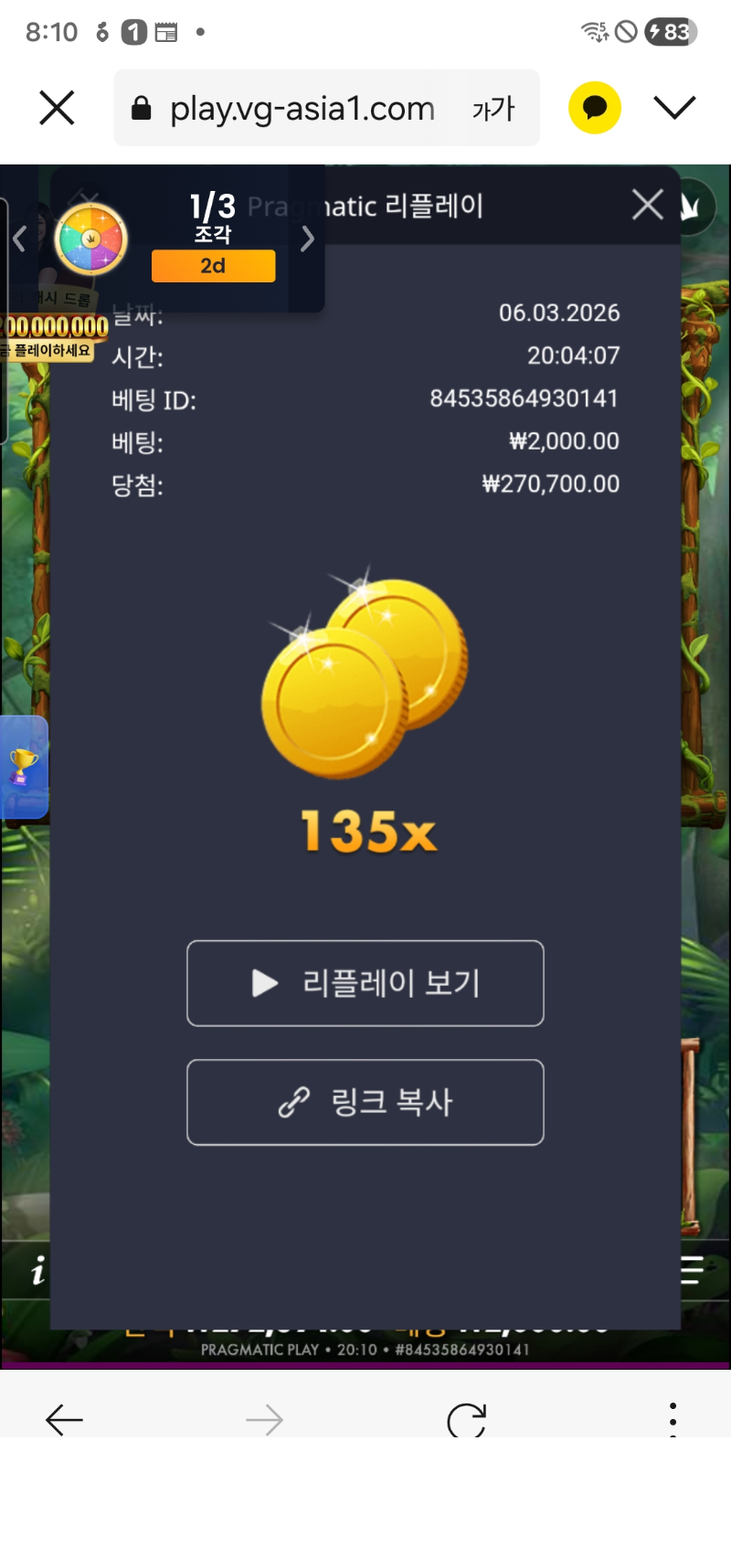Watch the replay with 리플레이 보기
This screenshot has width=731, height=1568.
point(365,983)
